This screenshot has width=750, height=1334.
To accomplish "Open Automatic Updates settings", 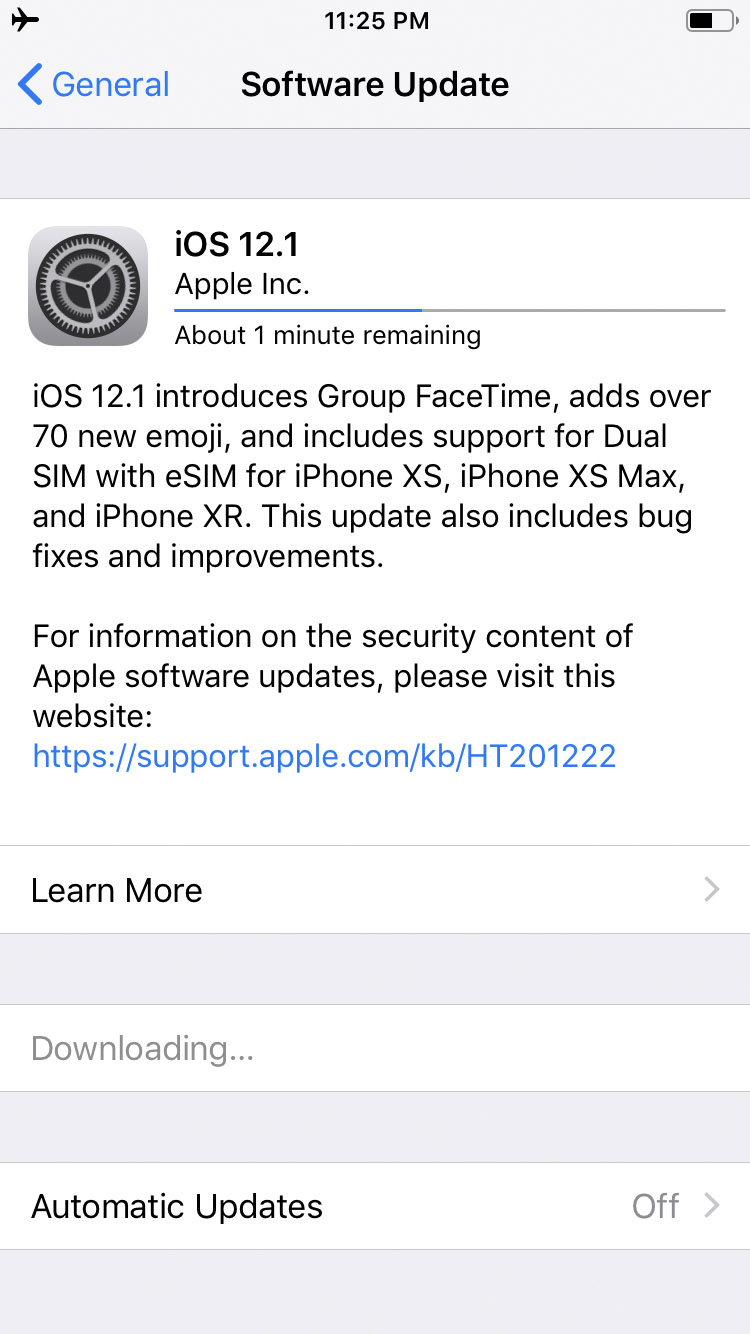I will [375, 1206].
